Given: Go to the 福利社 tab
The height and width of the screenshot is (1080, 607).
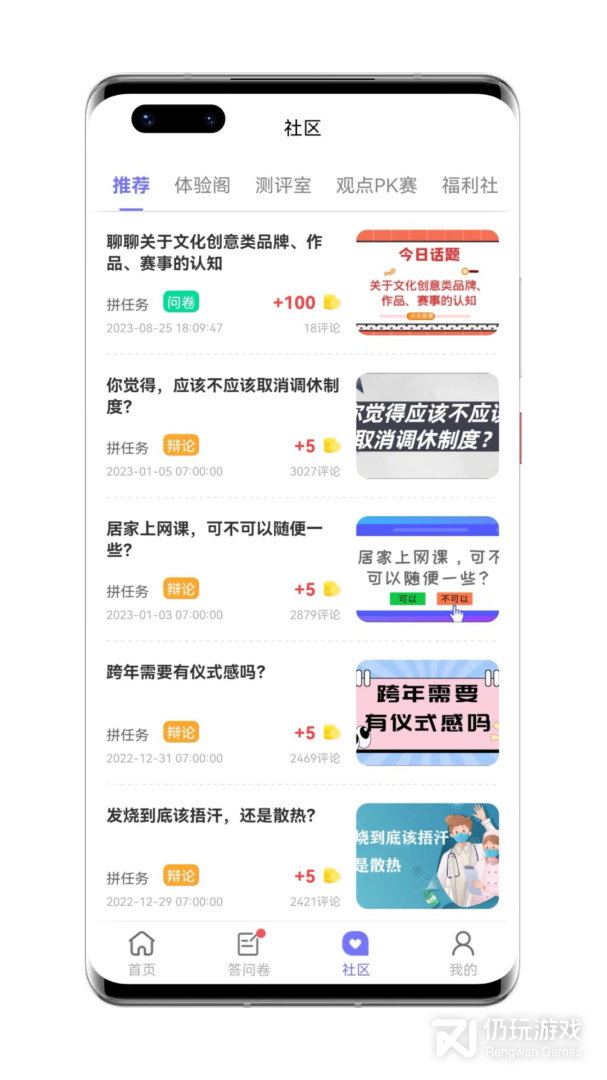Looking at the screenshot, I should click(x=469, y=185).
